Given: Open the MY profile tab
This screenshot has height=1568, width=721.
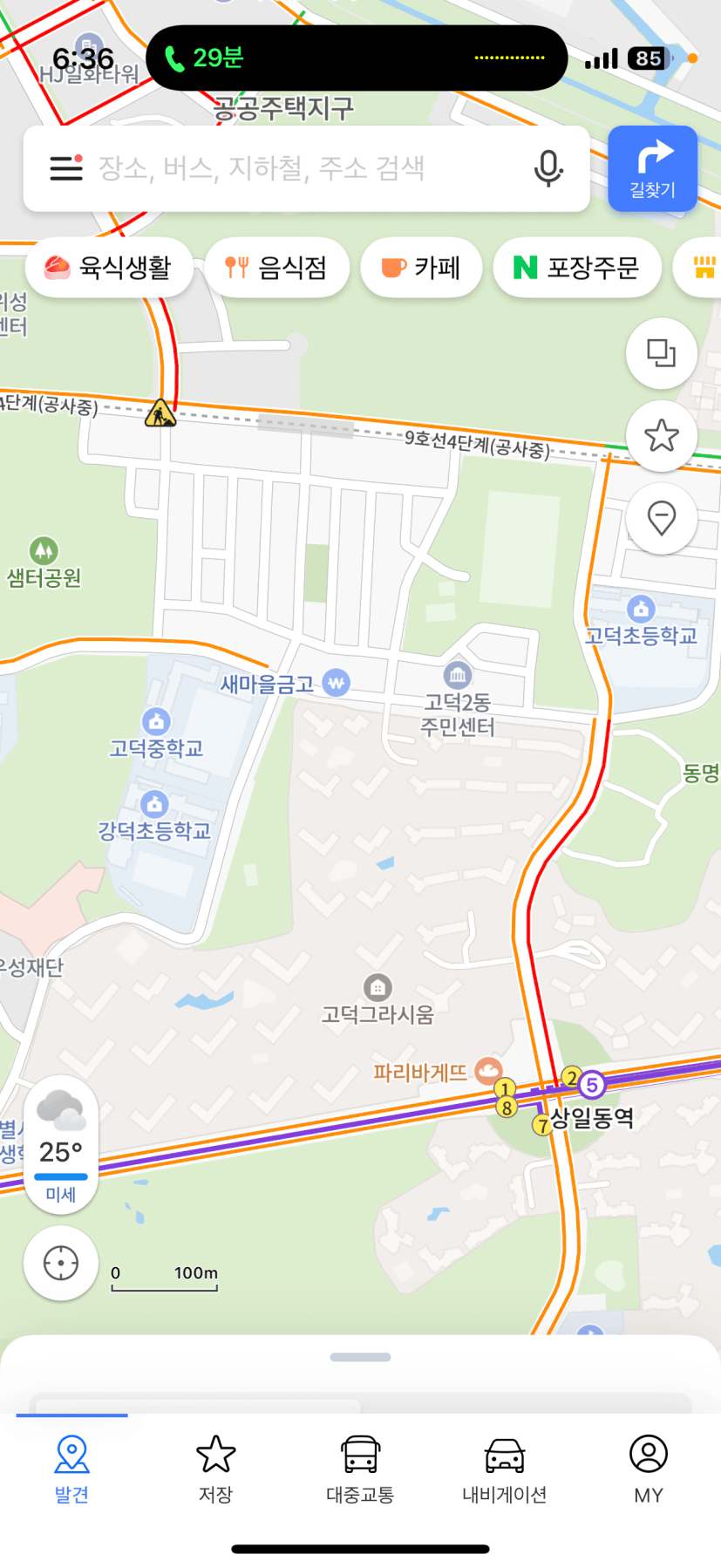Looking at the screenshot, I should coord(648,1469).
